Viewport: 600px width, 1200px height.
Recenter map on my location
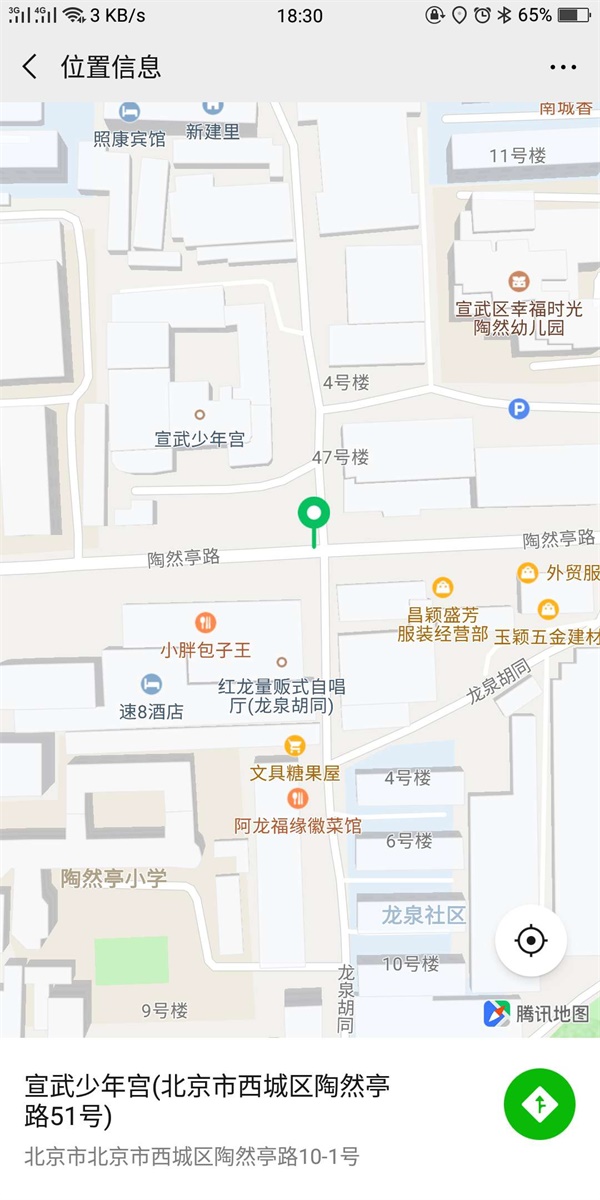531,940
